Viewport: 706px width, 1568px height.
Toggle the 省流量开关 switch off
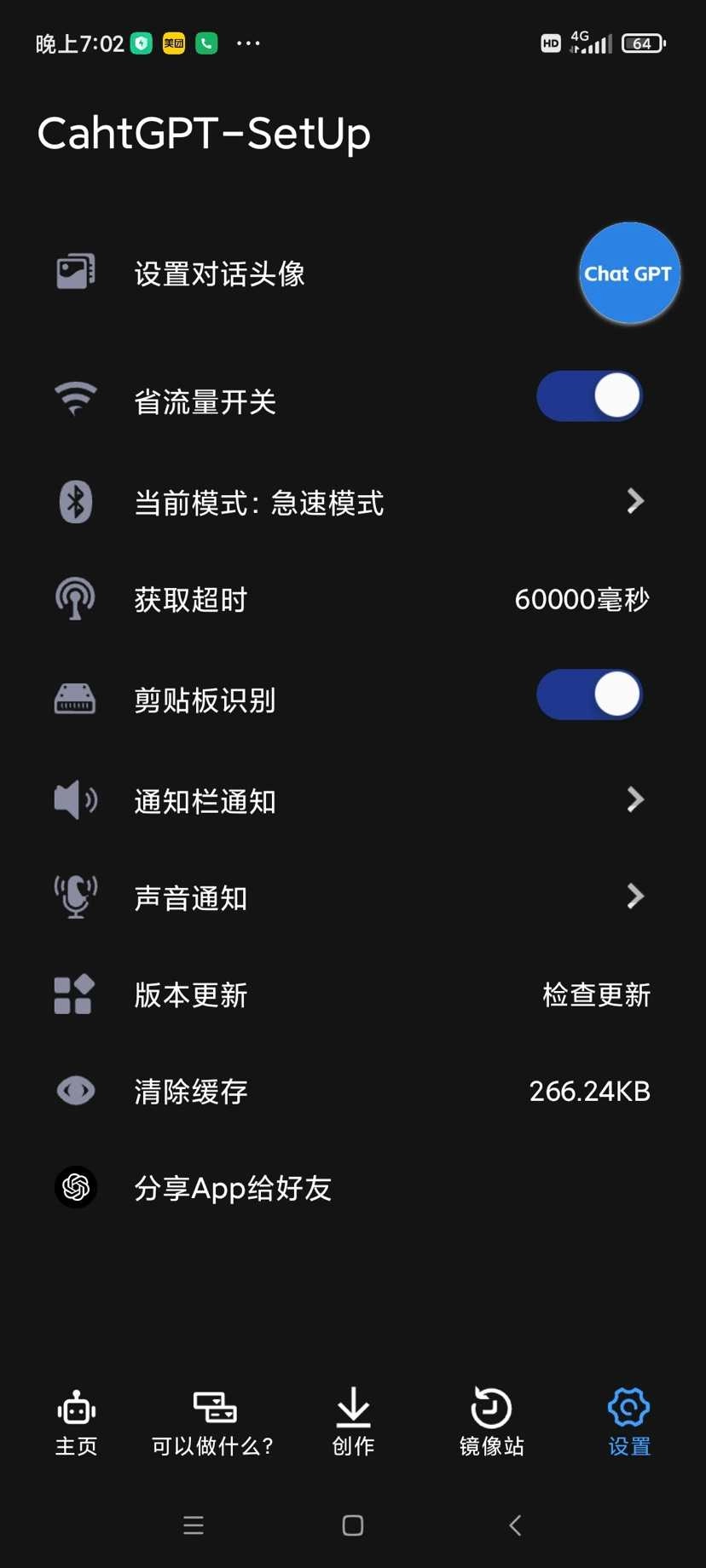[589, 395]
